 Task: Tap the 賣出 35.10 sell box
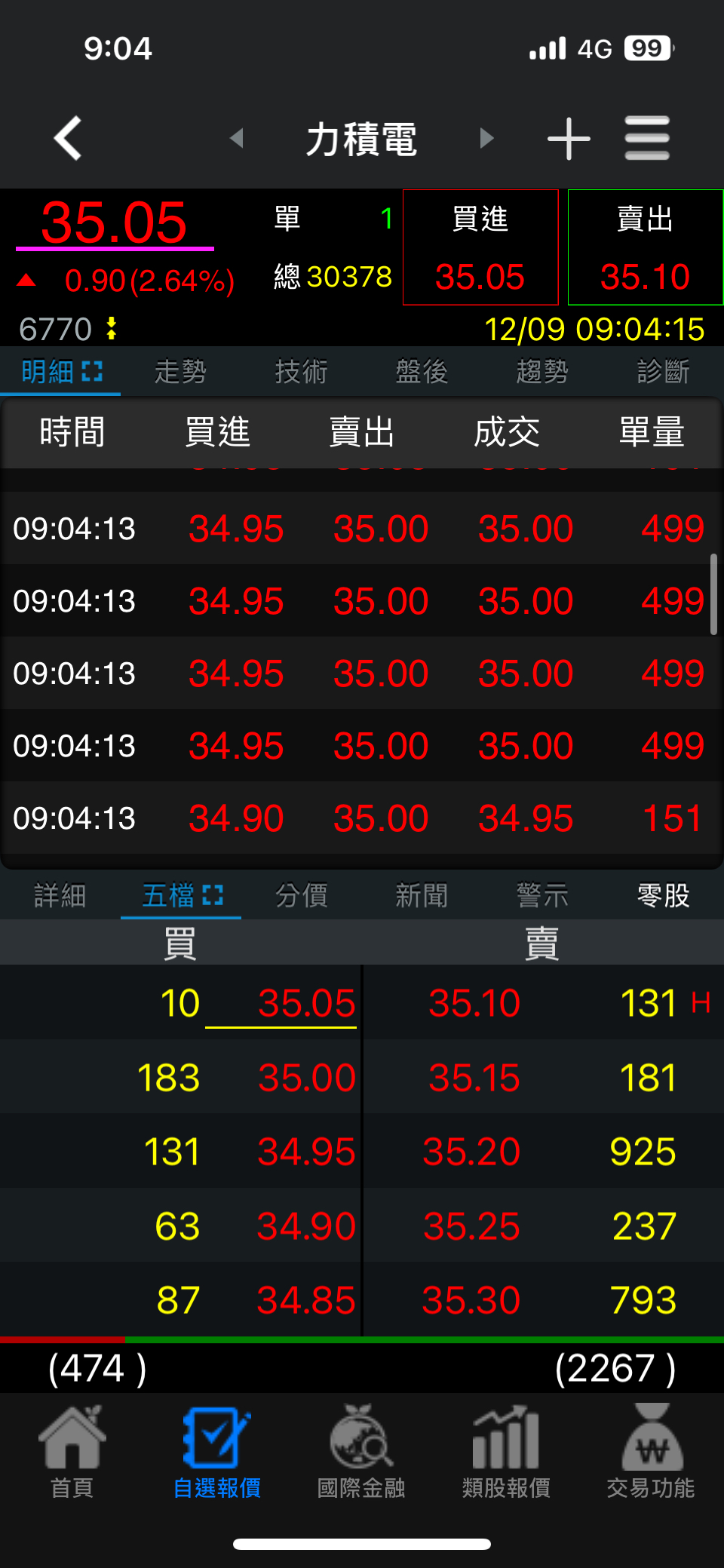(646, 247)
